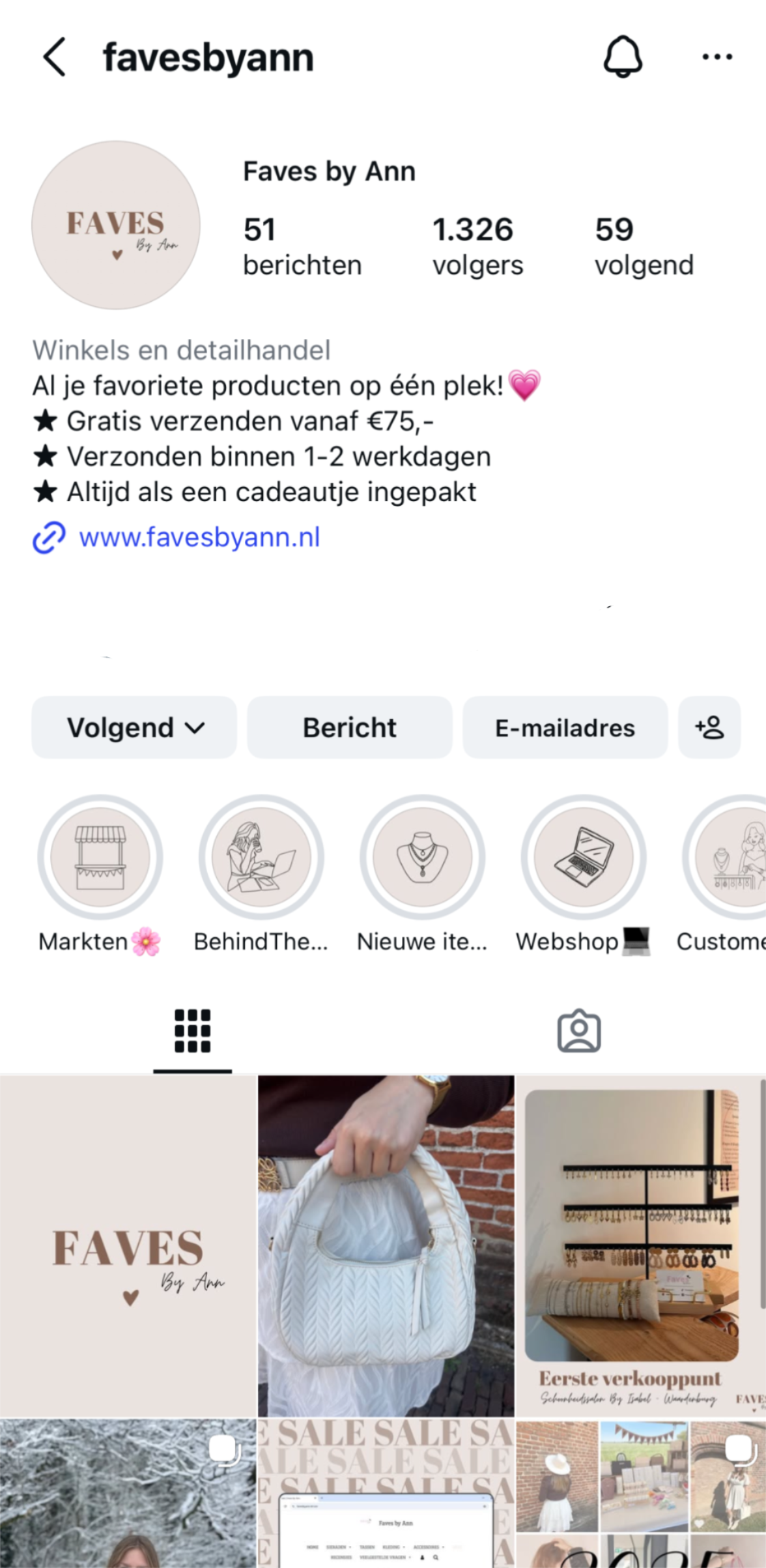Open the SALE post

click(386, 1494)
